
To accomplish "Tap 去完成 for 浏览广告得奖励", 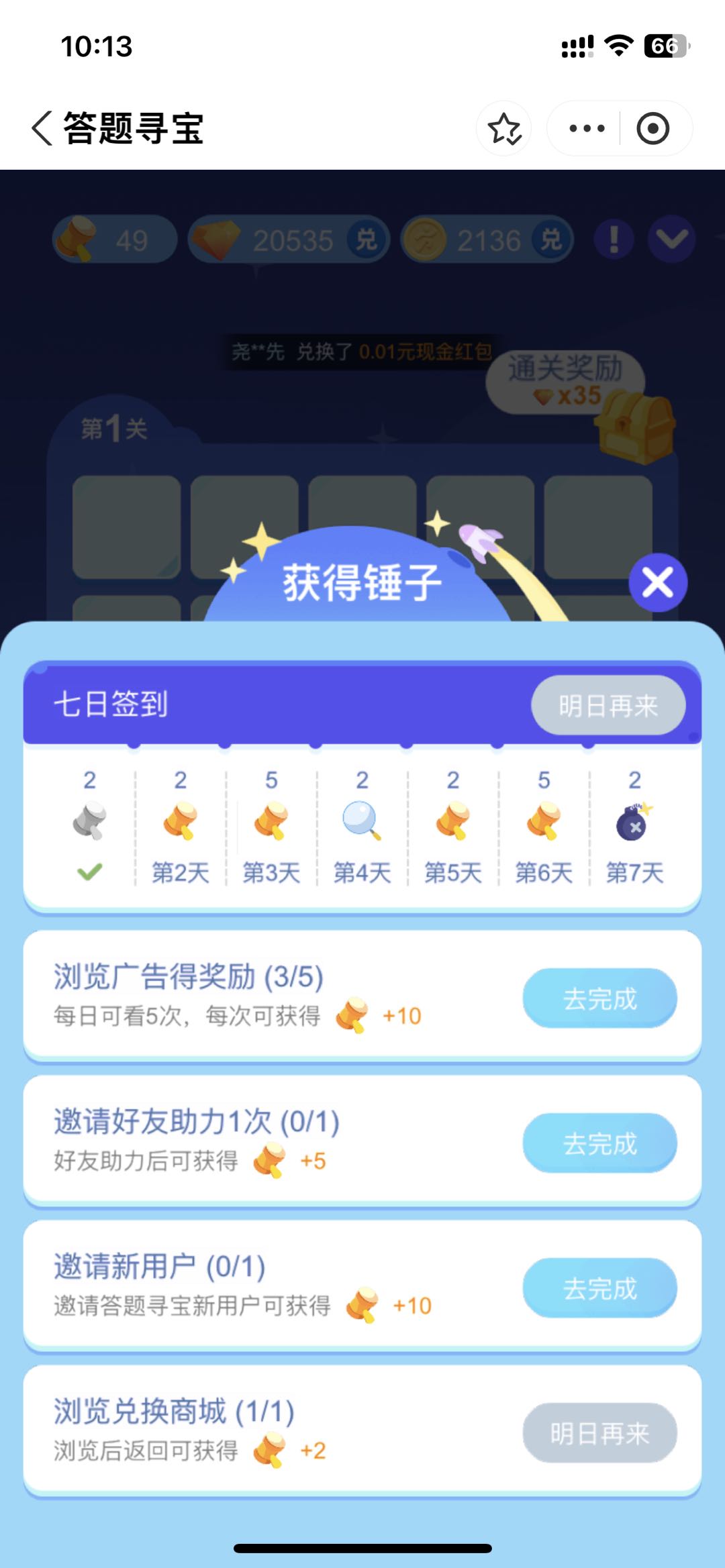I will [x=599, y=998].
